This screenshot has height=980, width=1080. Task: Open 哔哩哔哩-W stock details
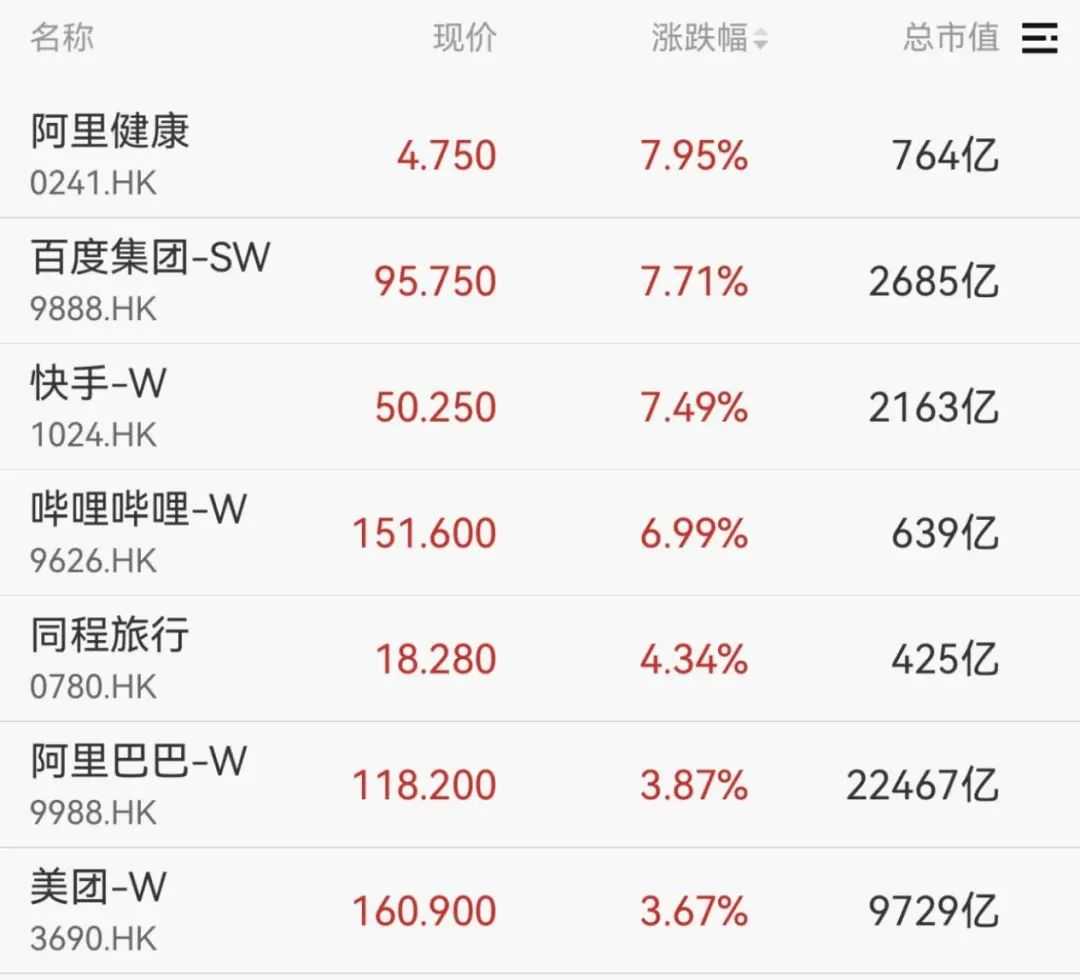click(x=138, y=532)
